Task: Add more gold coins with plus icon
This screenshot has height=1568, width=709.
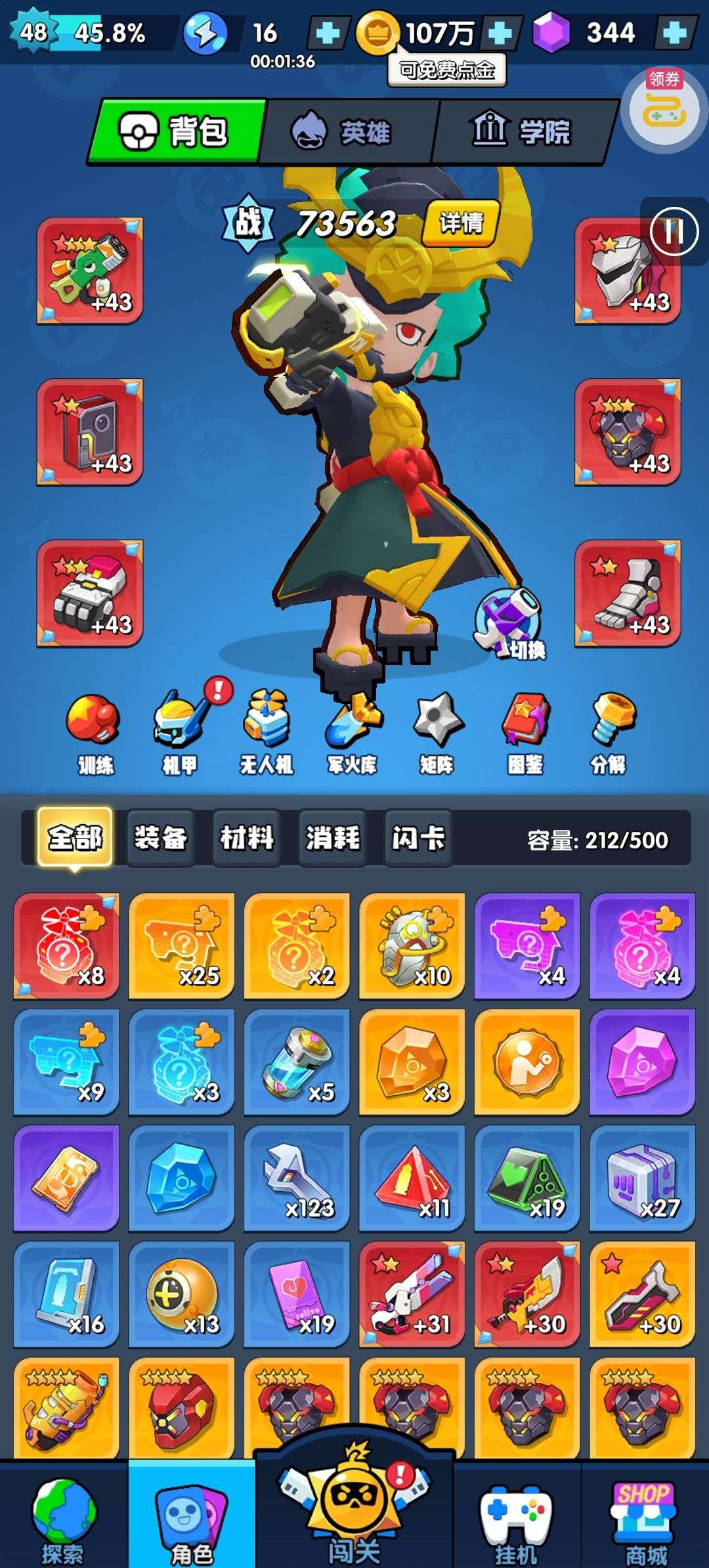Action: pyautogui.click(x=500, y=32)
